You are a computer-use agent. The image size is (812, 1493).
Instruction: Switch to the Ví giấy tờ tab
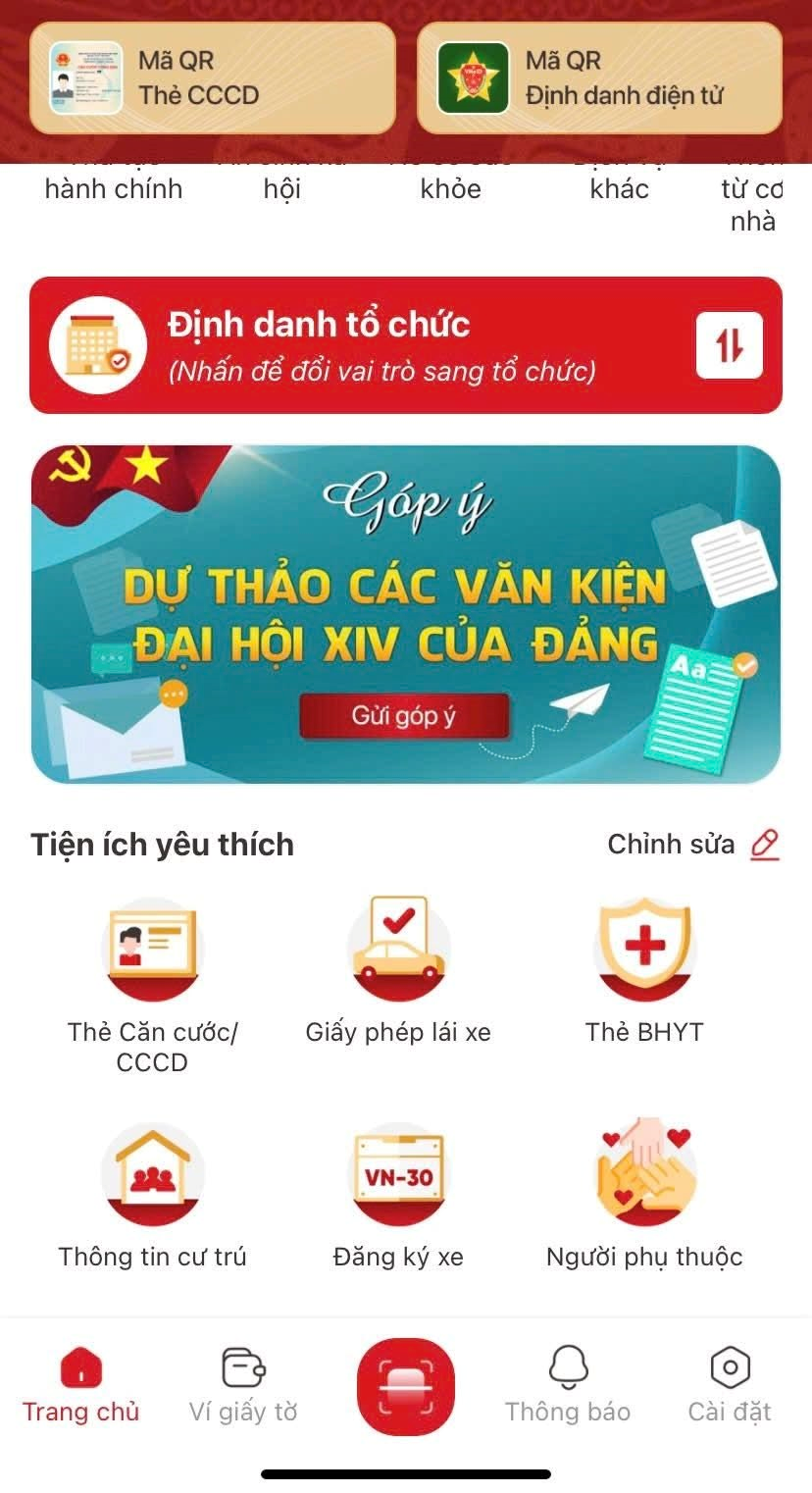coord(243,1385)
